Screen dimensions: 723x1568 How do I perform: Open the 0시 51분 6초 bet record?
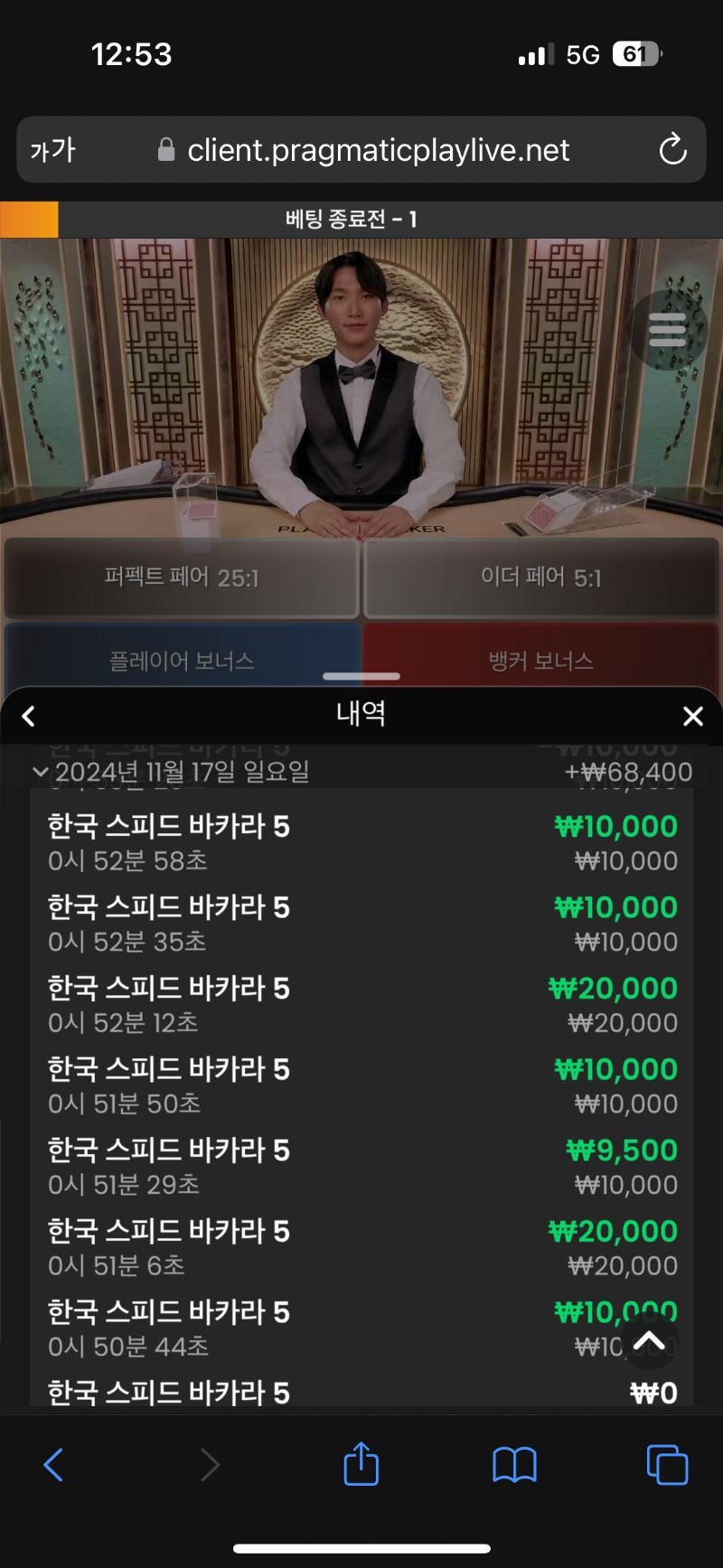click(361, 1247)
